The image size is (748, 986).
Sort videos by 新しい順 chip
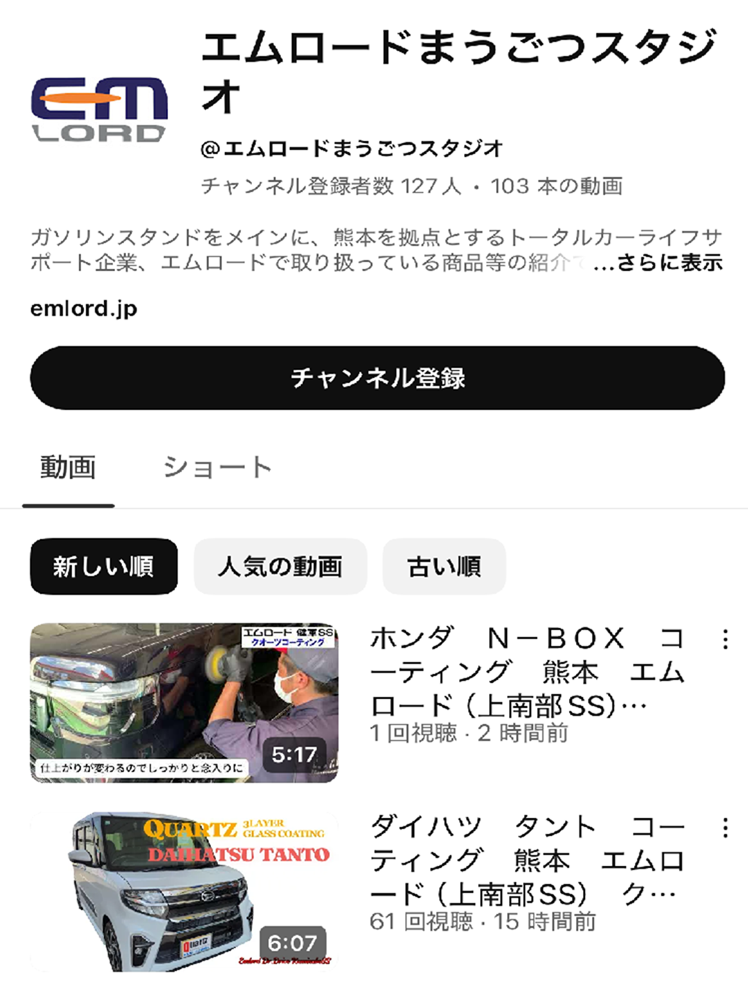103,567
